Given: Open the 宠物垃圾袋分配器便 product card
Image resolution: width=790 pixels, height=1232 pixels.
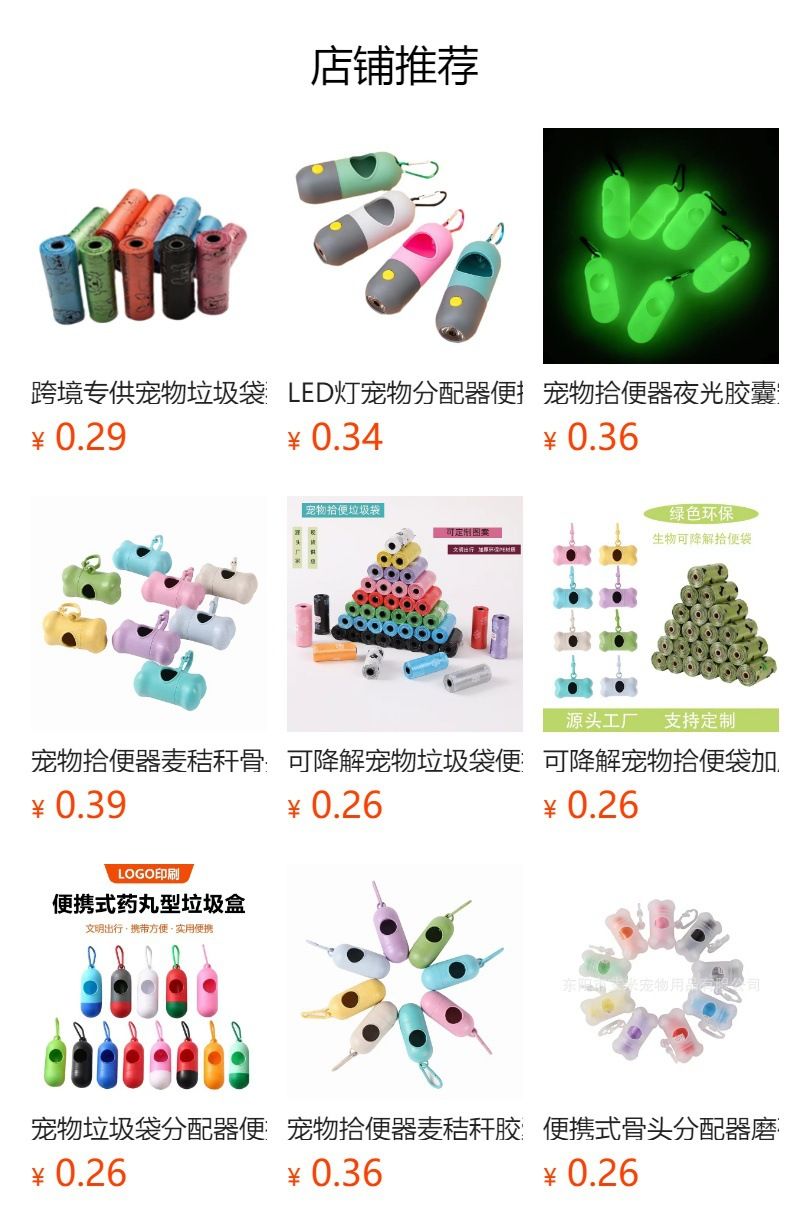Looking at the screenshot, I should [x=149, y=1028].
